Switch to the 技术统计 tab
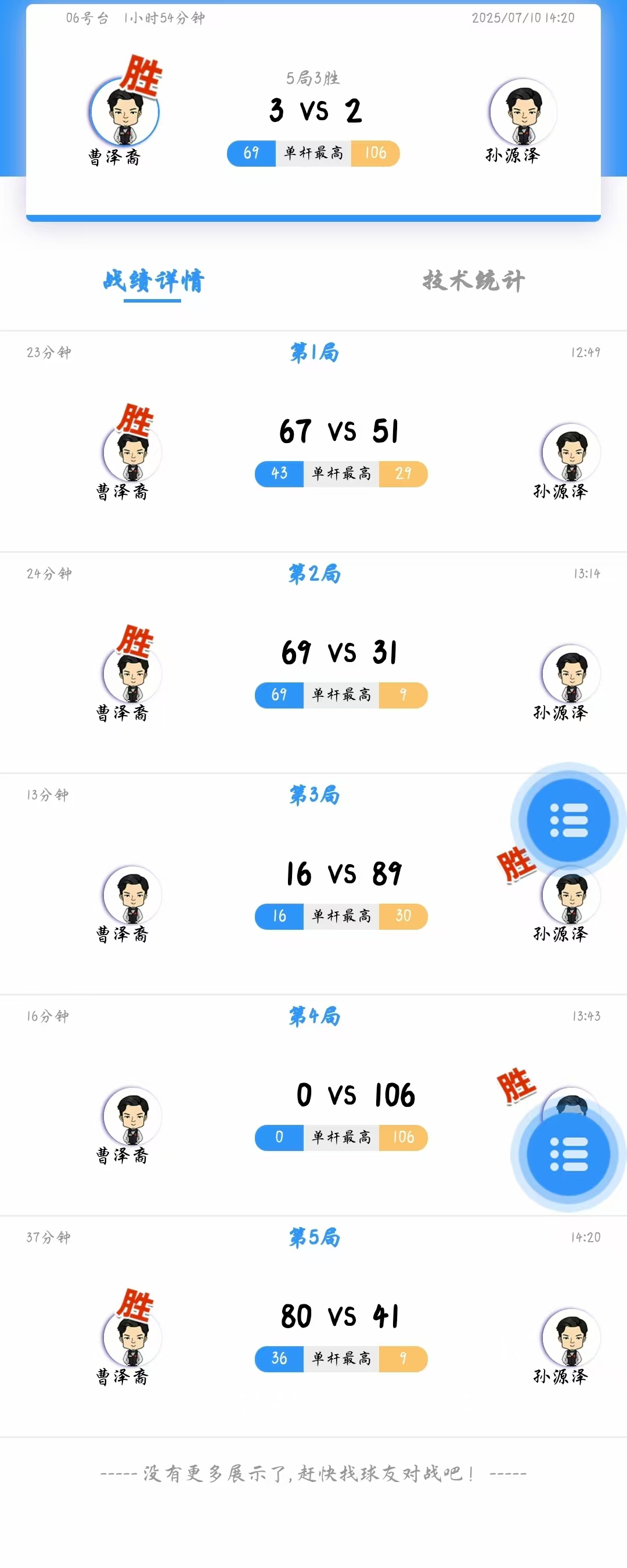The image size is (627, 1568). click(474, 280)
